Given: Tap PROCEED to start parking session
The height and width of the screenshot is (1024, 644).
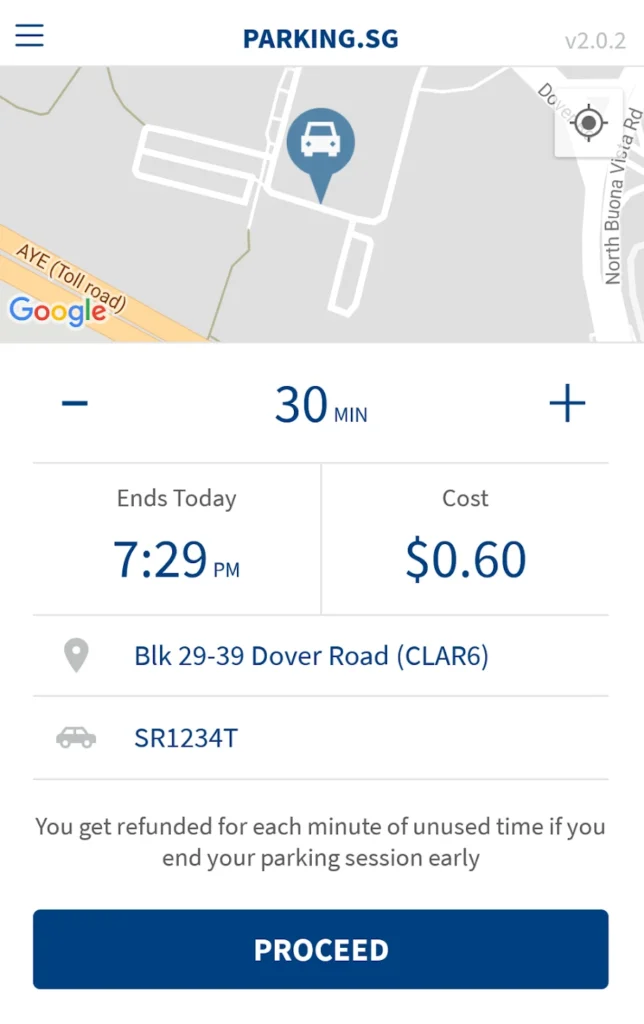Looking at the screenshot, I should pyautogui.click(x=321, y=949).
